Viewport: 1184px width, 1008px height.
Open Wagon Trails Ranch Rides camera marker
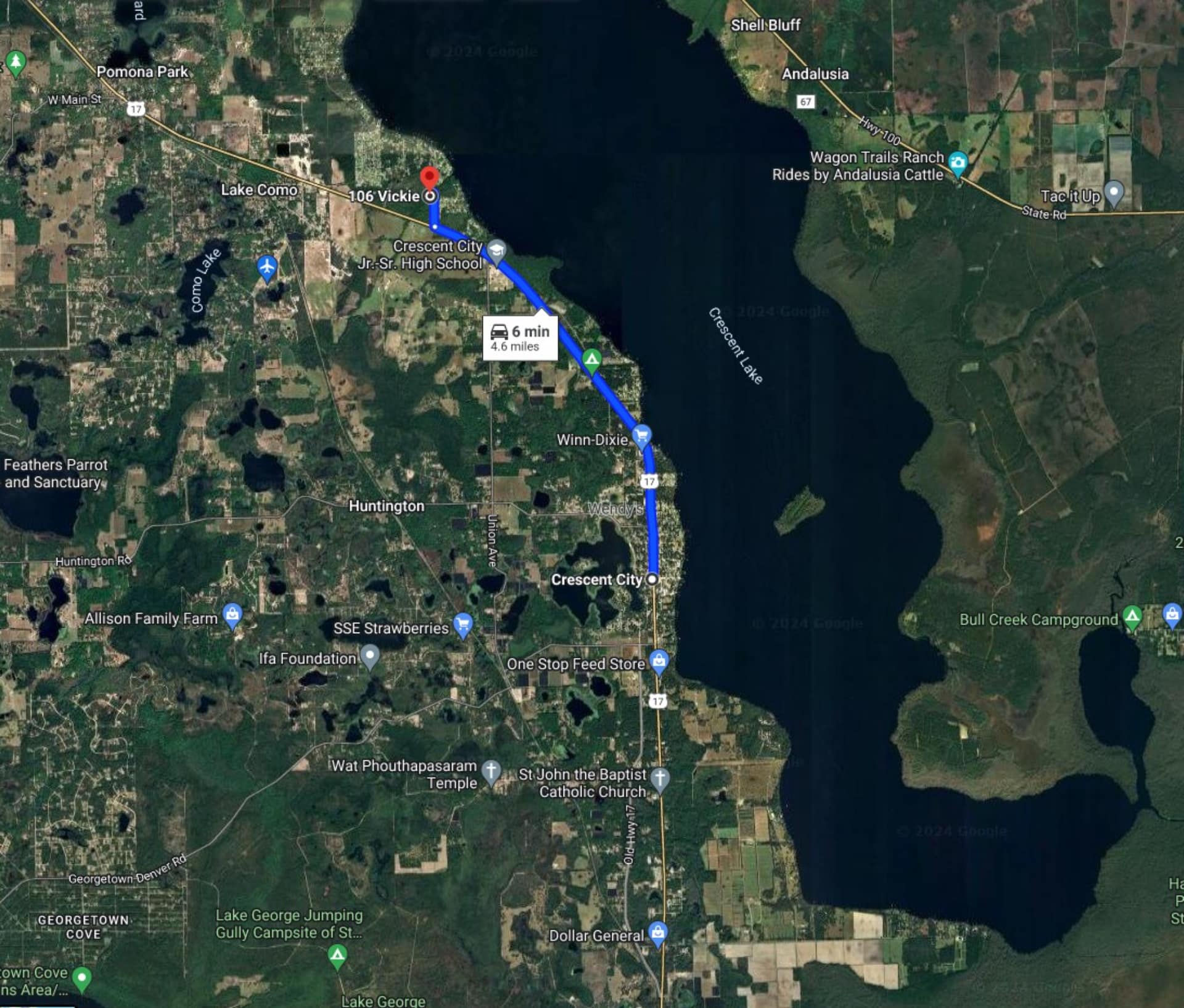tap(958, 163)
